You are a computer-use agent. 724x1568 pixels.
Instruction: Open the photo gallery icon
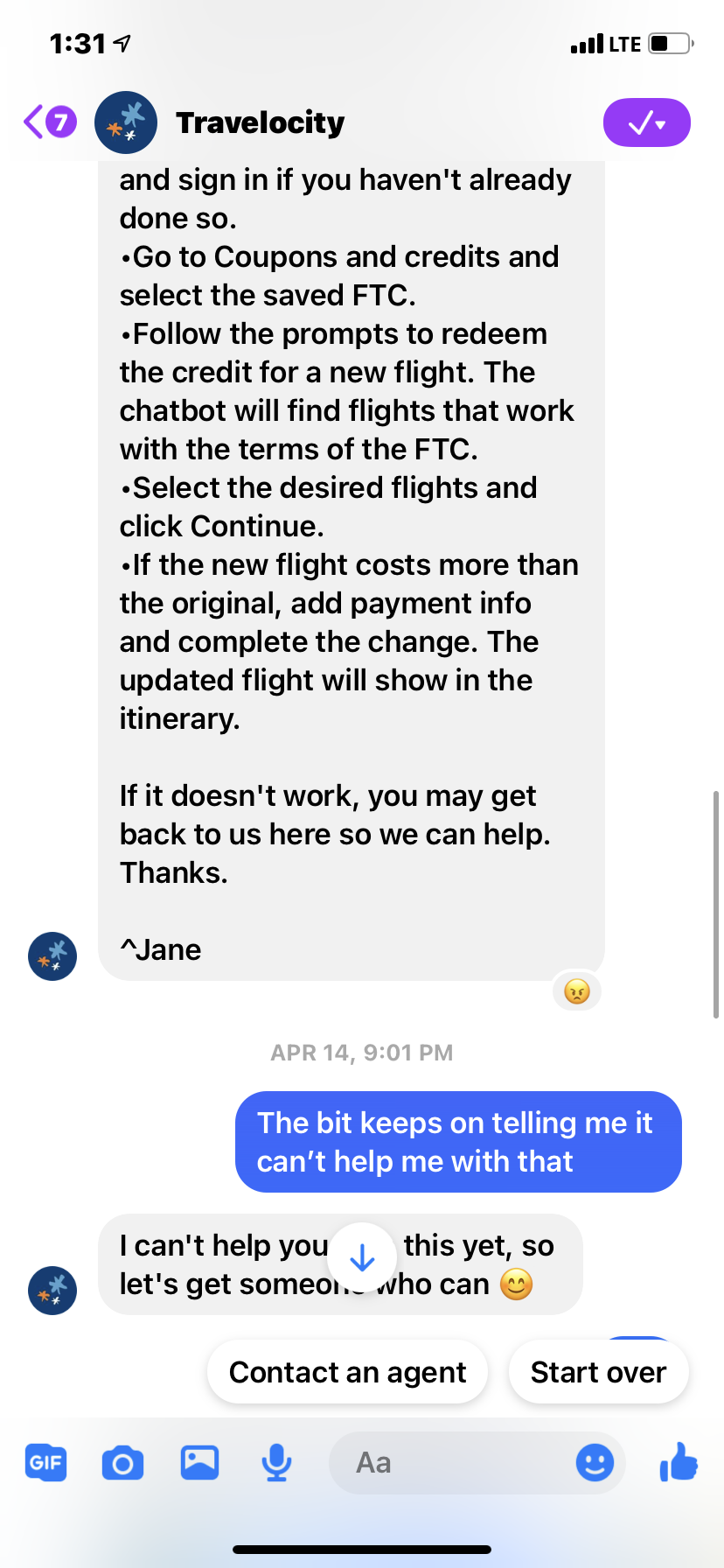click(x=199, y=1462)
